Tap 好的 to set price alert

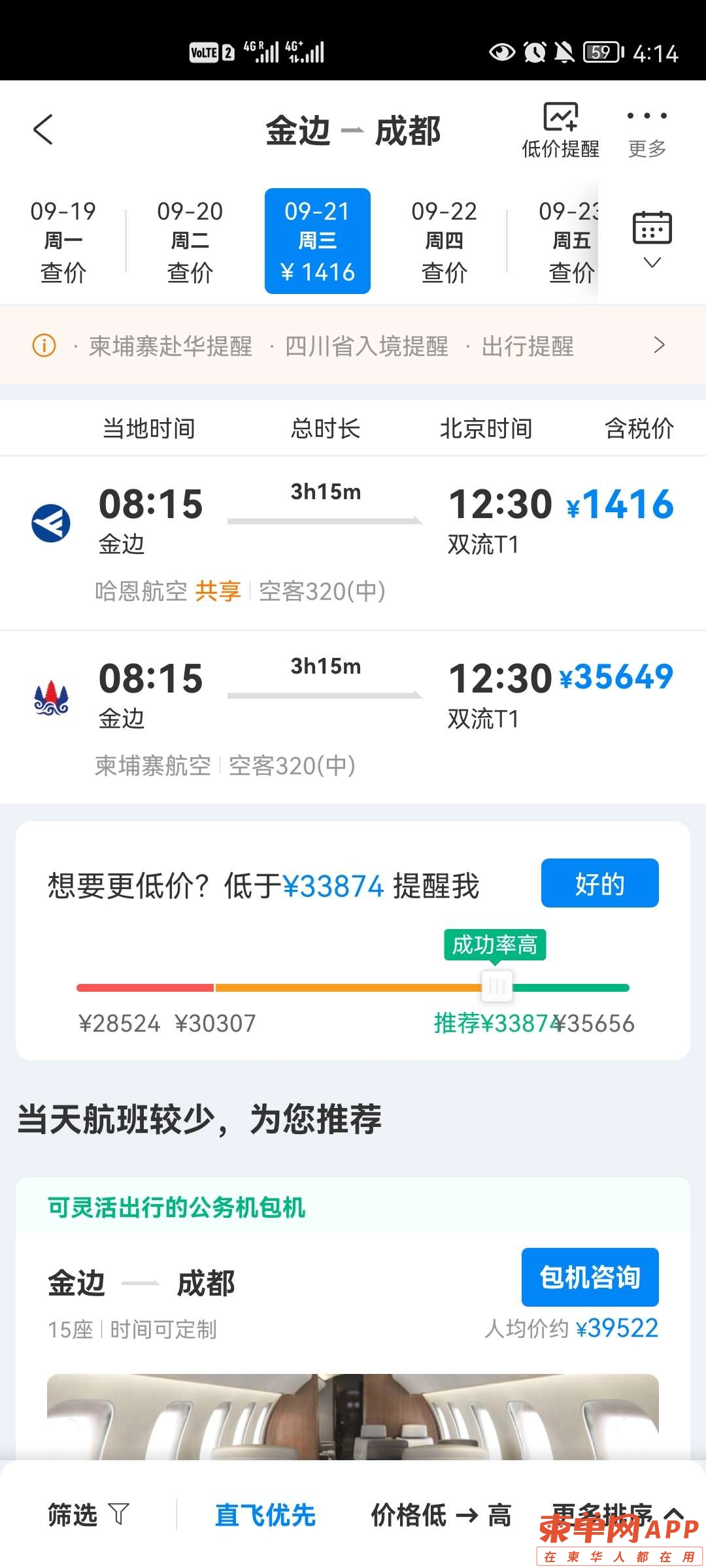(599, 883)
